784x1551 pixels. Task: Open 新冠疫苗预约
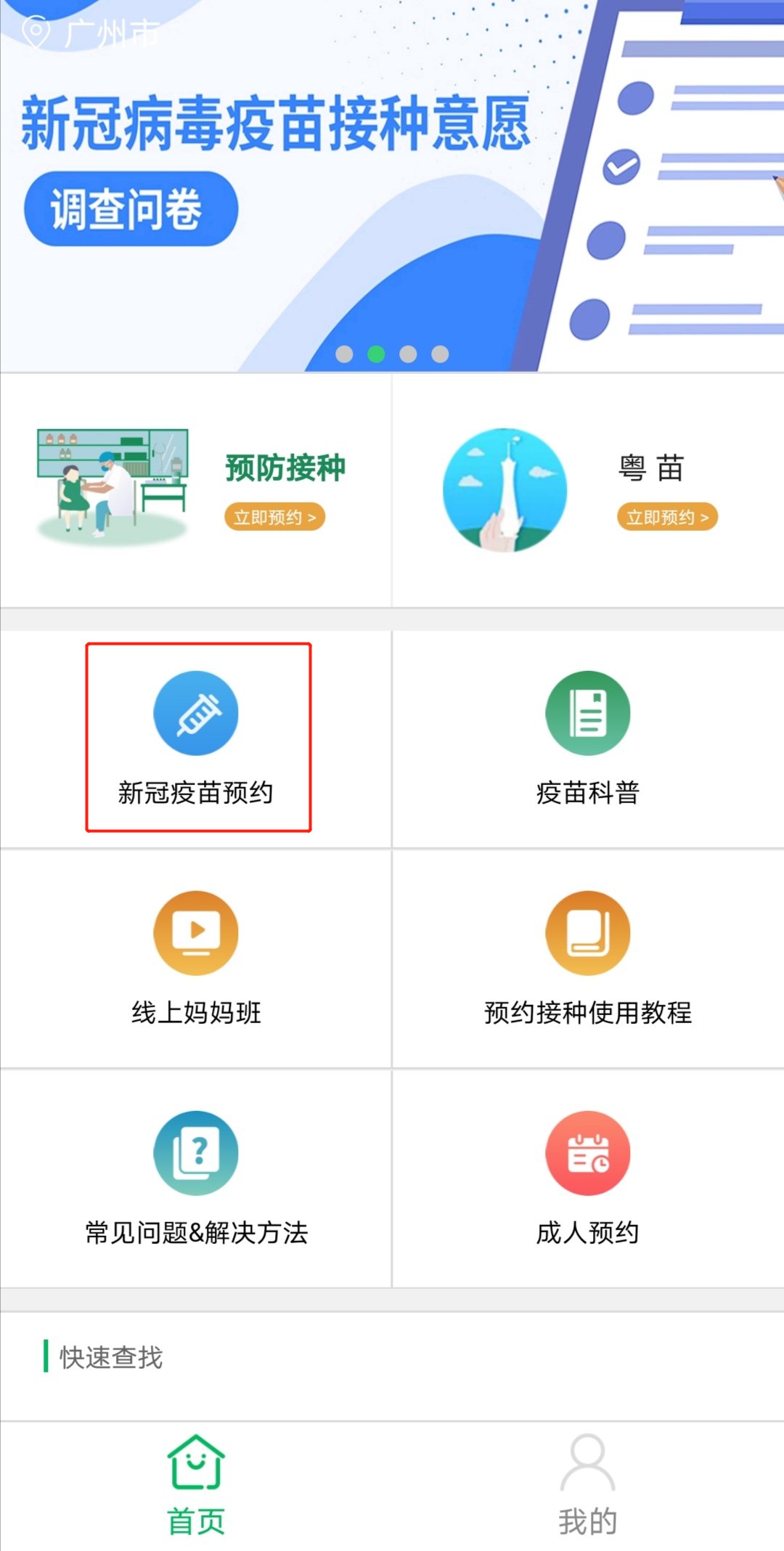(196, 737)
